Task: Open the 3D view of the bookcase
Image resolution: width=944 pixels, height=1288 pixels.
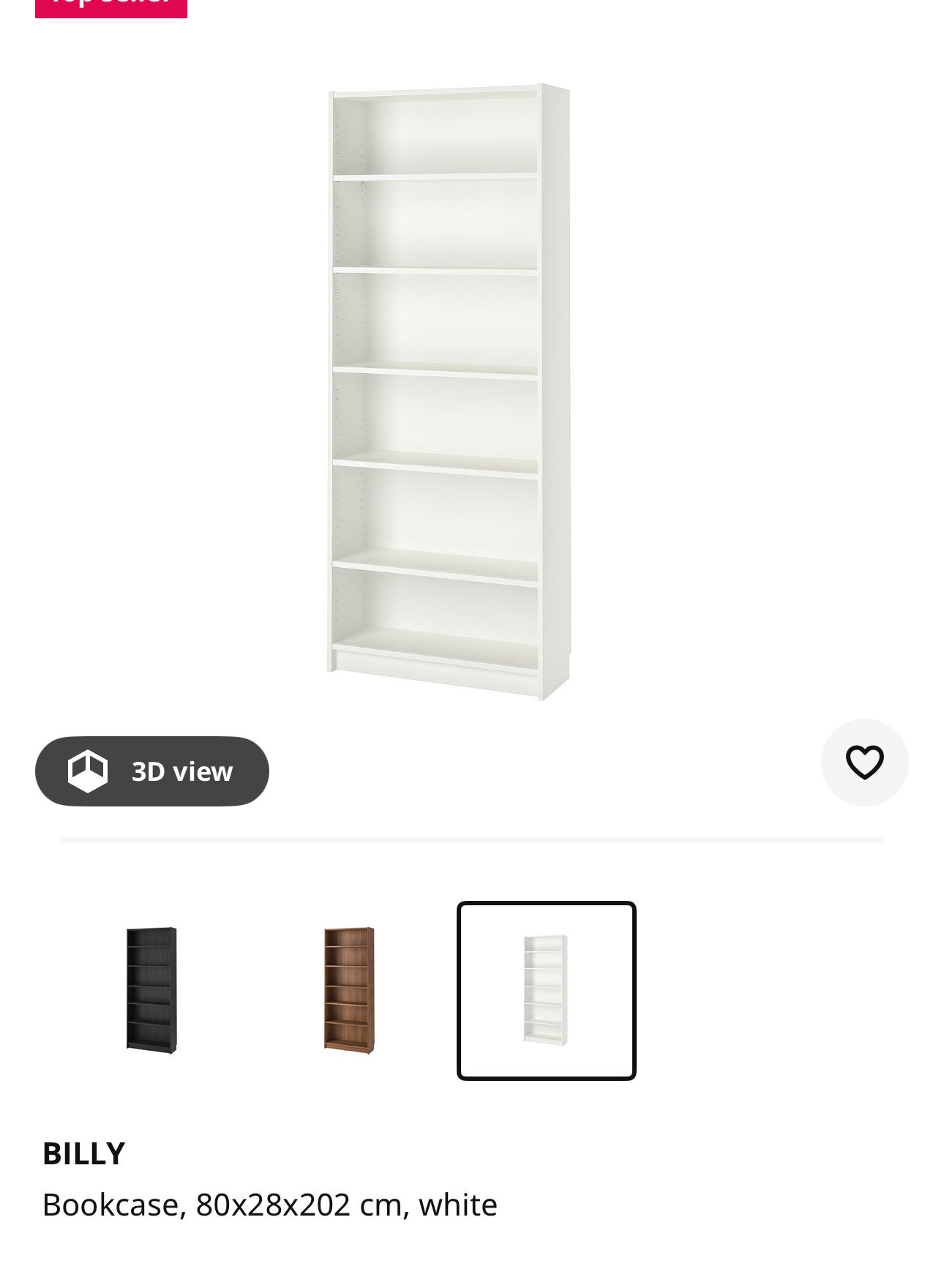Action: click(151, 771)
